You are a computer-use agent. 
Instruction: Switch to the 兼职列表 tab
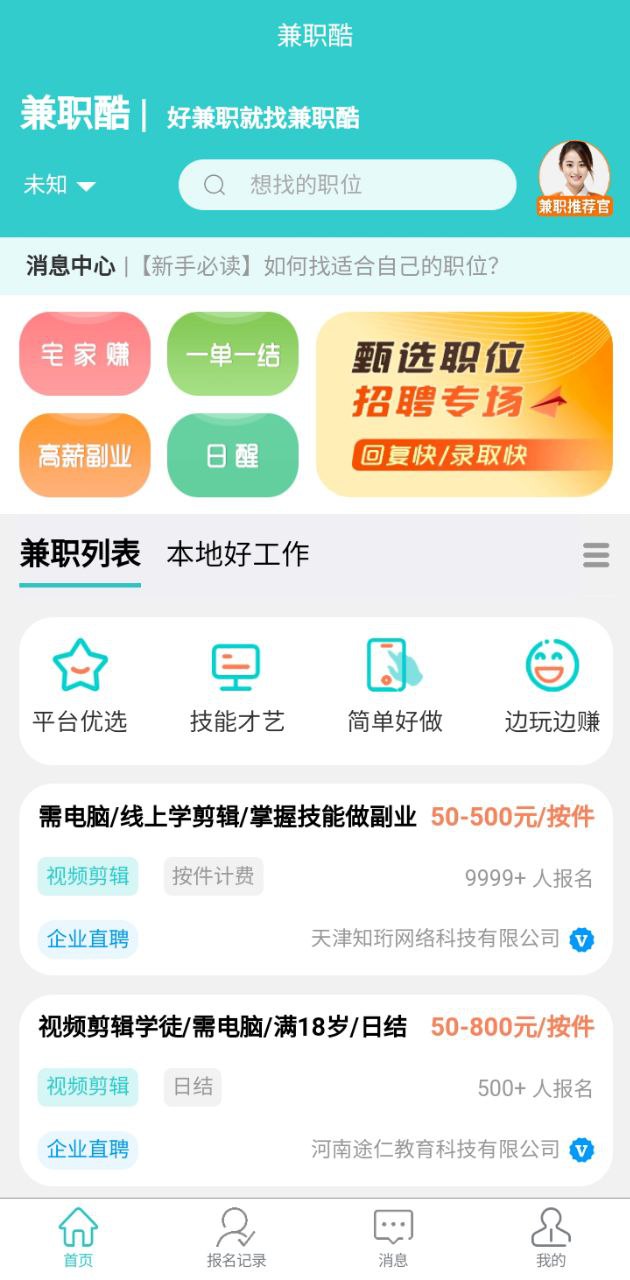pos(80,554)
